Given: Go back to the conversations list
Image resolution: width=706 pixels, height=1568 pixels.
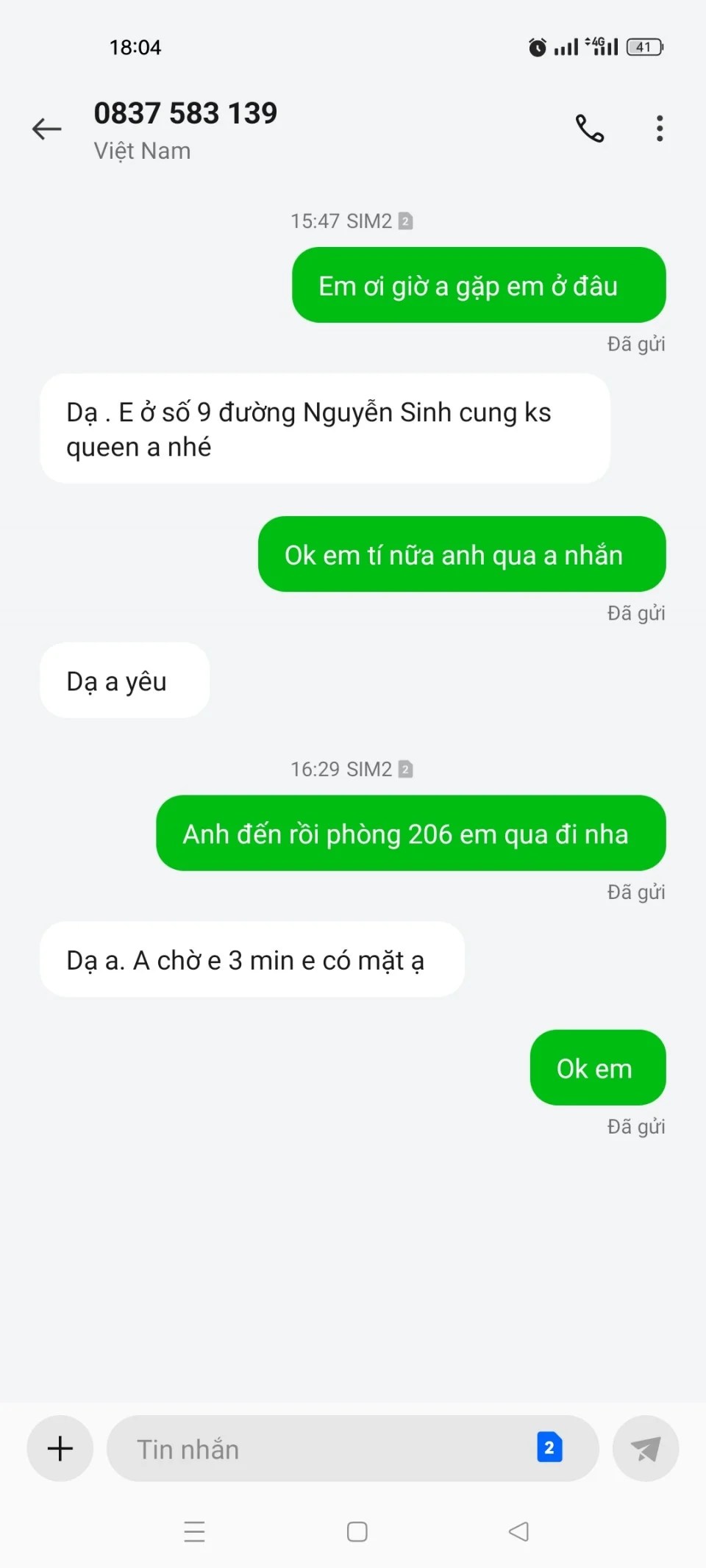Looking at the screenshot, I should point(47,129).
